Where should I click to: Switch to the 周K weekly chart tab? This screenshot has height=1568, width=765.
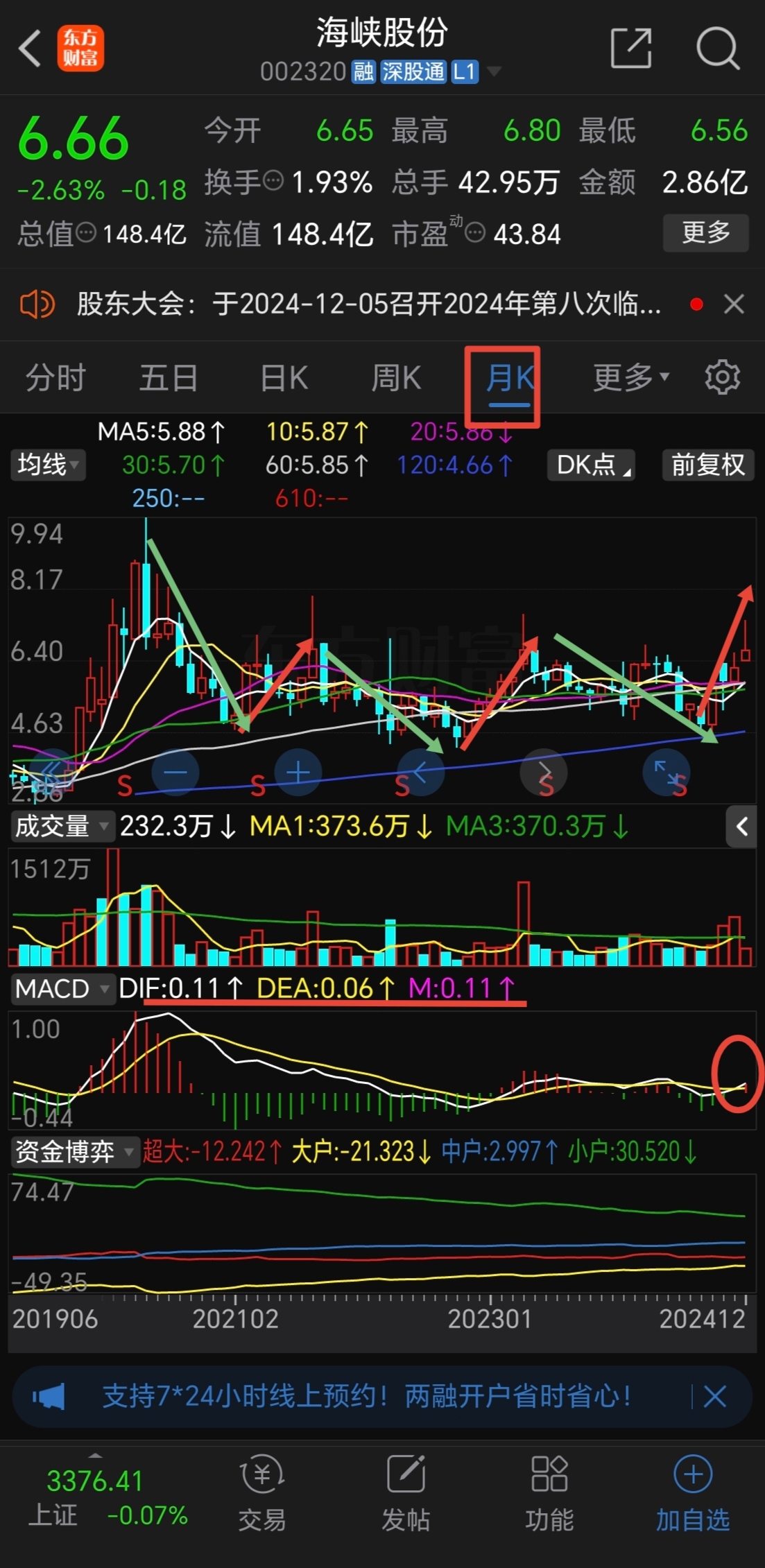[x=395, y=377]
